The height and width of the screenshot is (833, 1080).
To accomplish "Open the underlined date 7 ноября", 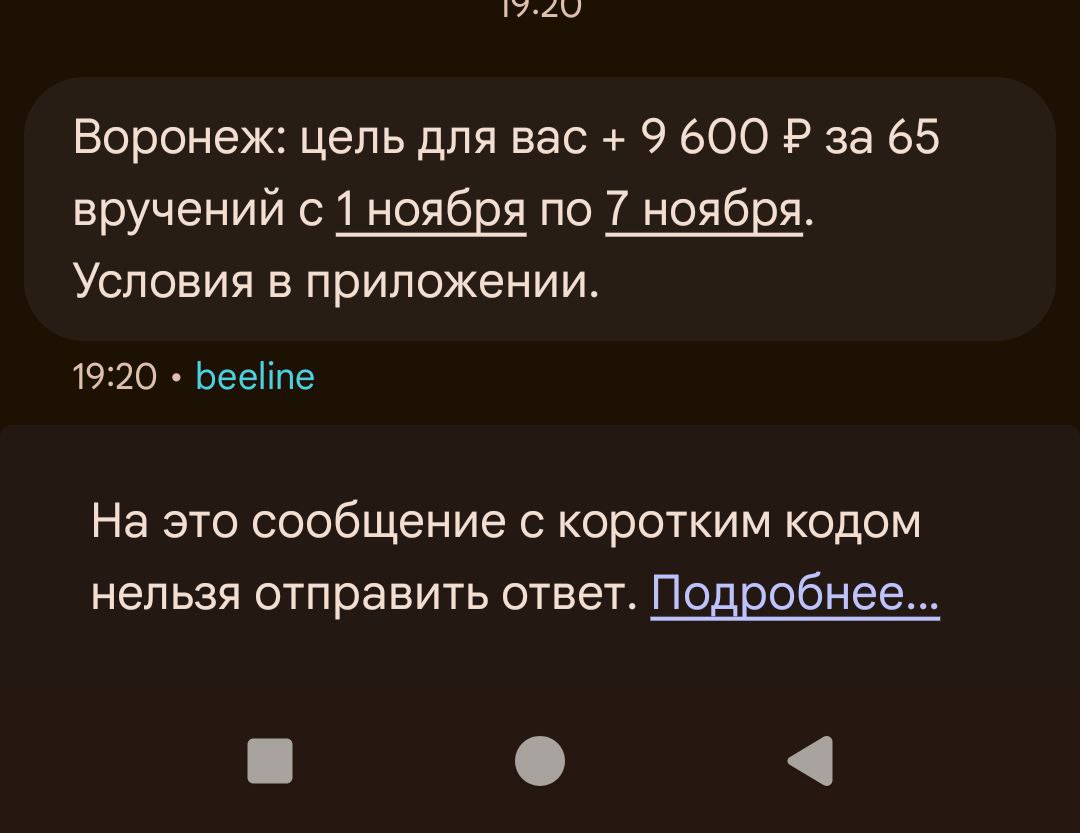I will click(x=703, y=211).
